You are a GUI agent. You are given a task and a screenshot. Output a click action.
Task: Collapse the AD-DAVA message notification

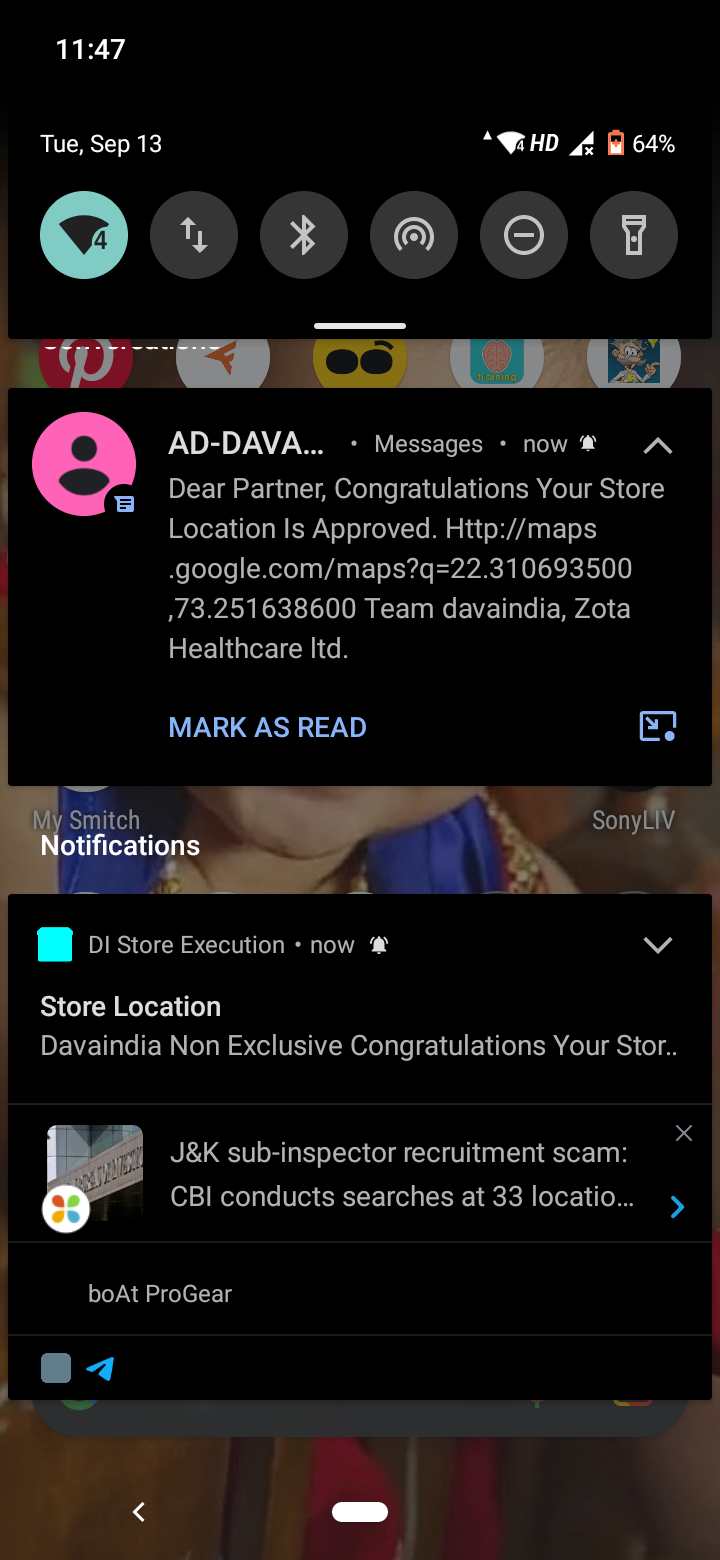(x=657, y=446)
